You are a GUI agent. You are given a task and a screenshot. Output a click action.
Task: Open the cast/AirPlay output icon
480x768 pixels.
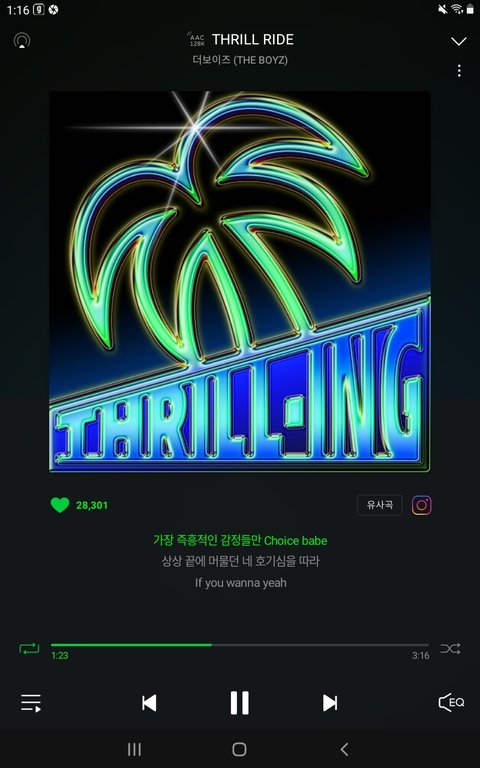pos(22,41)
